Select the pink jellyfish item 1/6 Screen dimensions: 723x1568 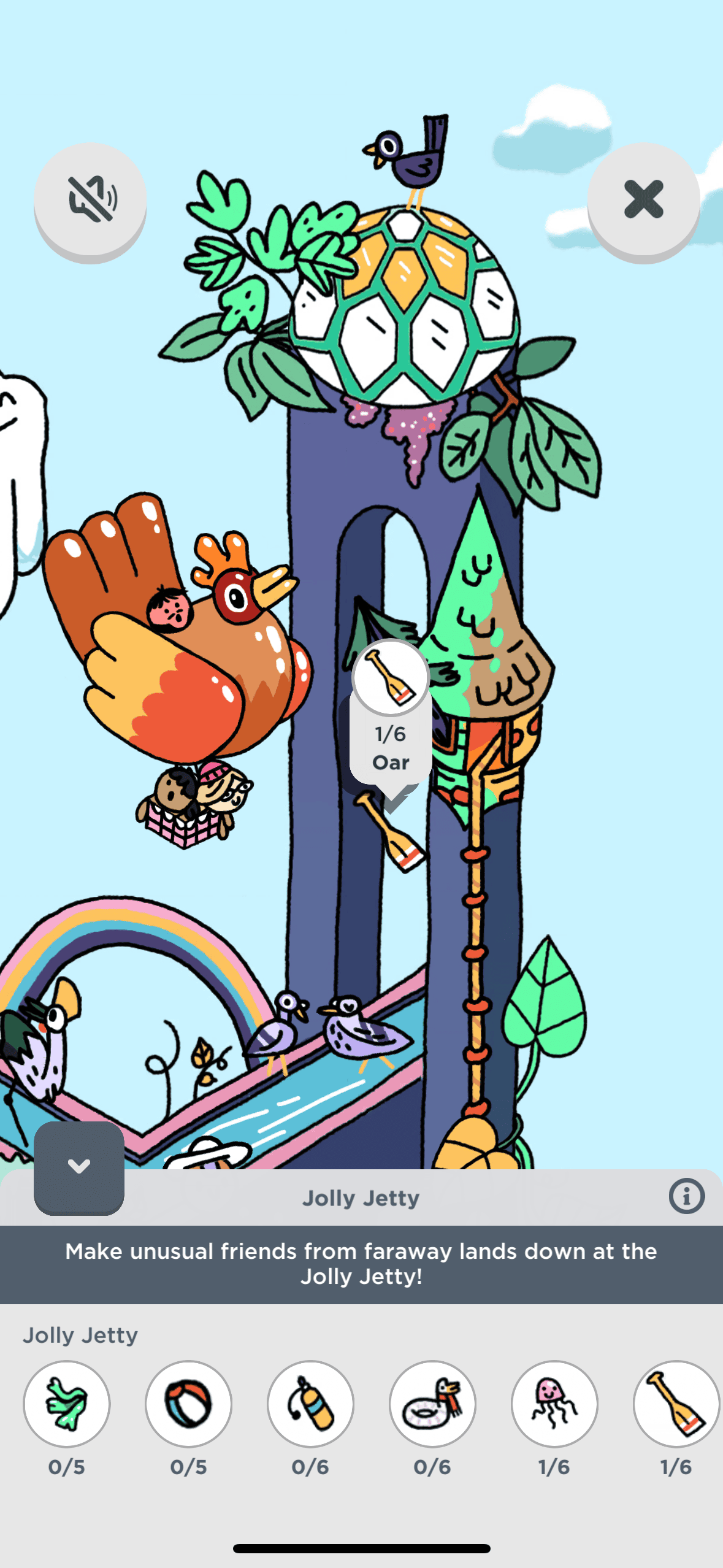click(x=554, y=1404)
